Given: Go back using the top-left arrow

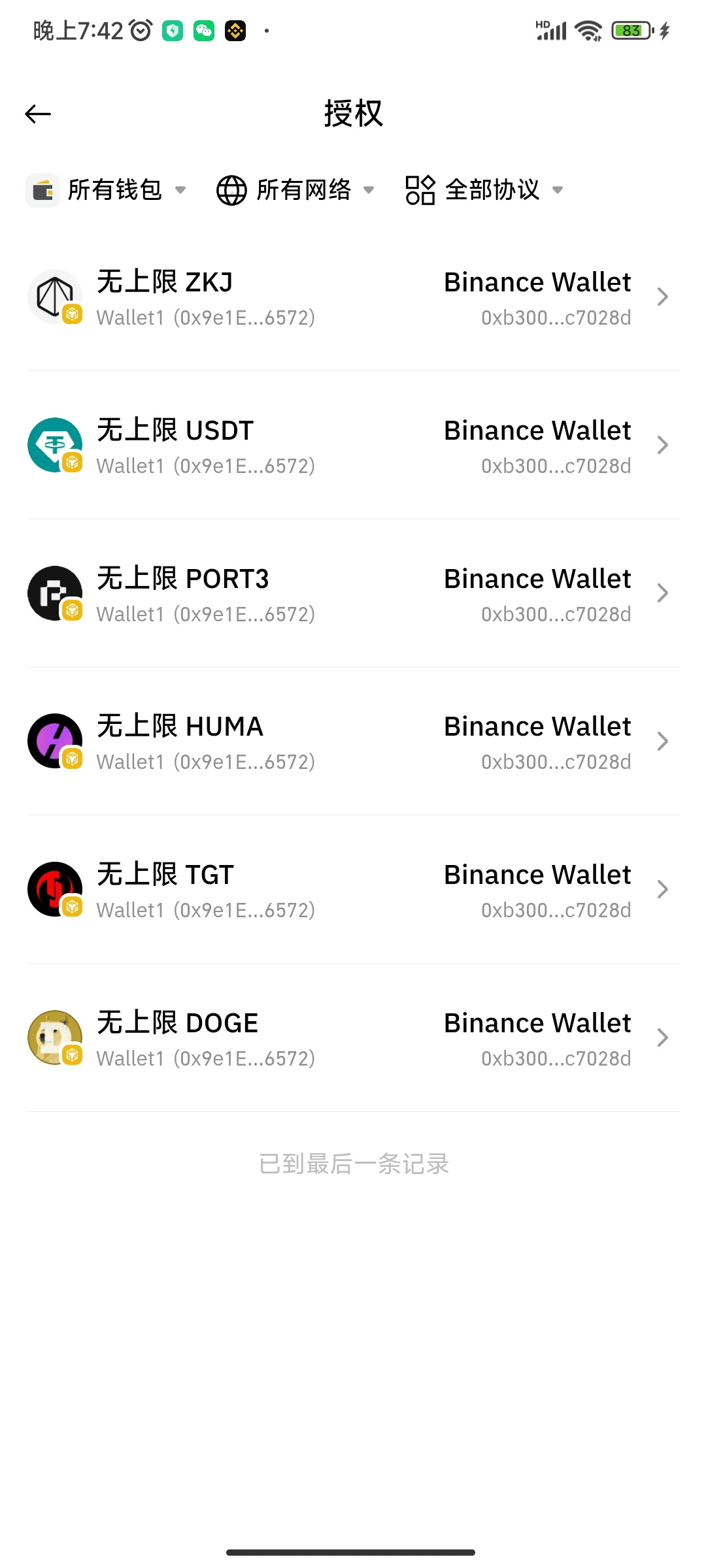Looking at the screenshot, I should (x=38, y=114).
